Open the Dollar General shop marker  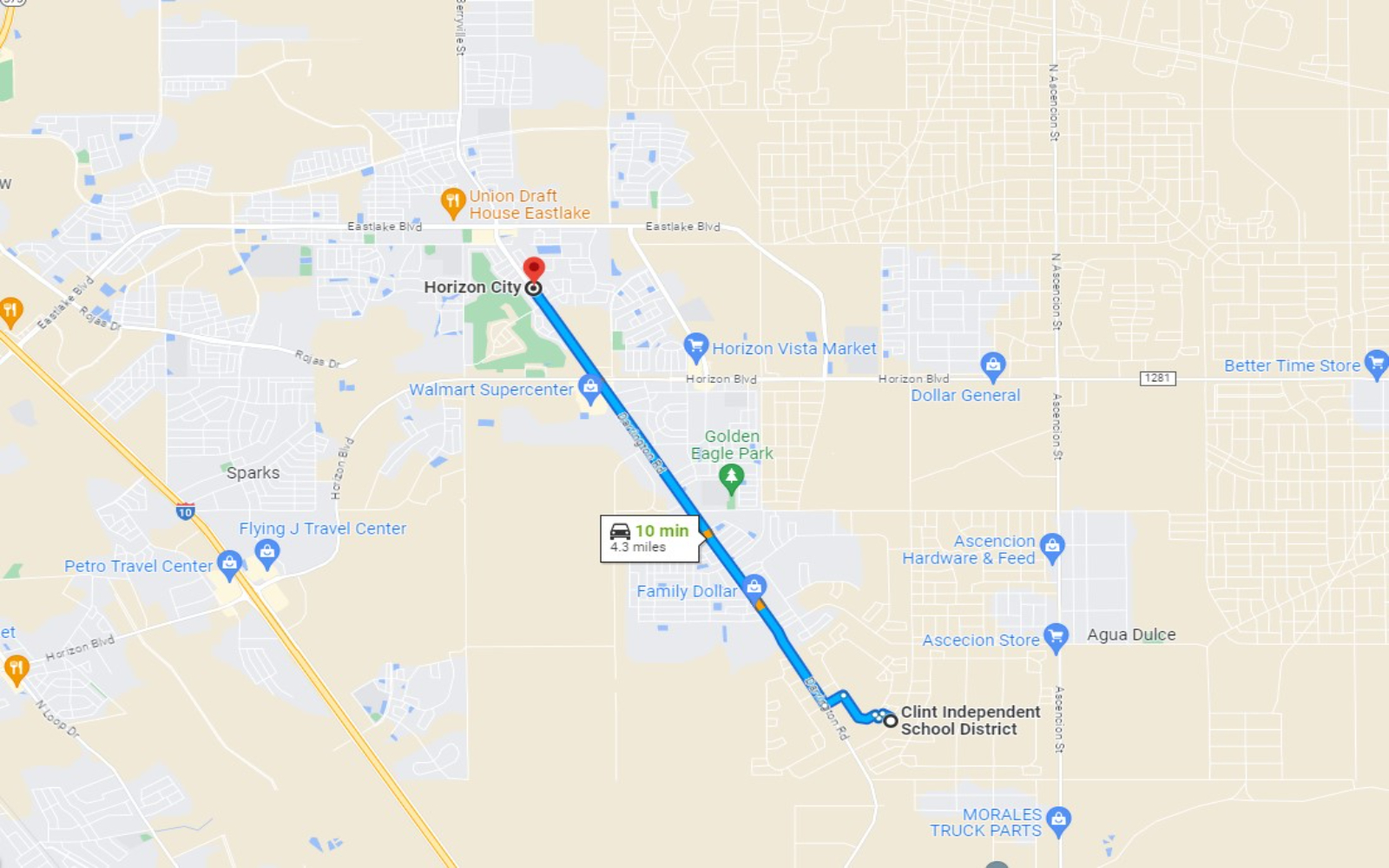pyautogui.click(x=992, y=365)
